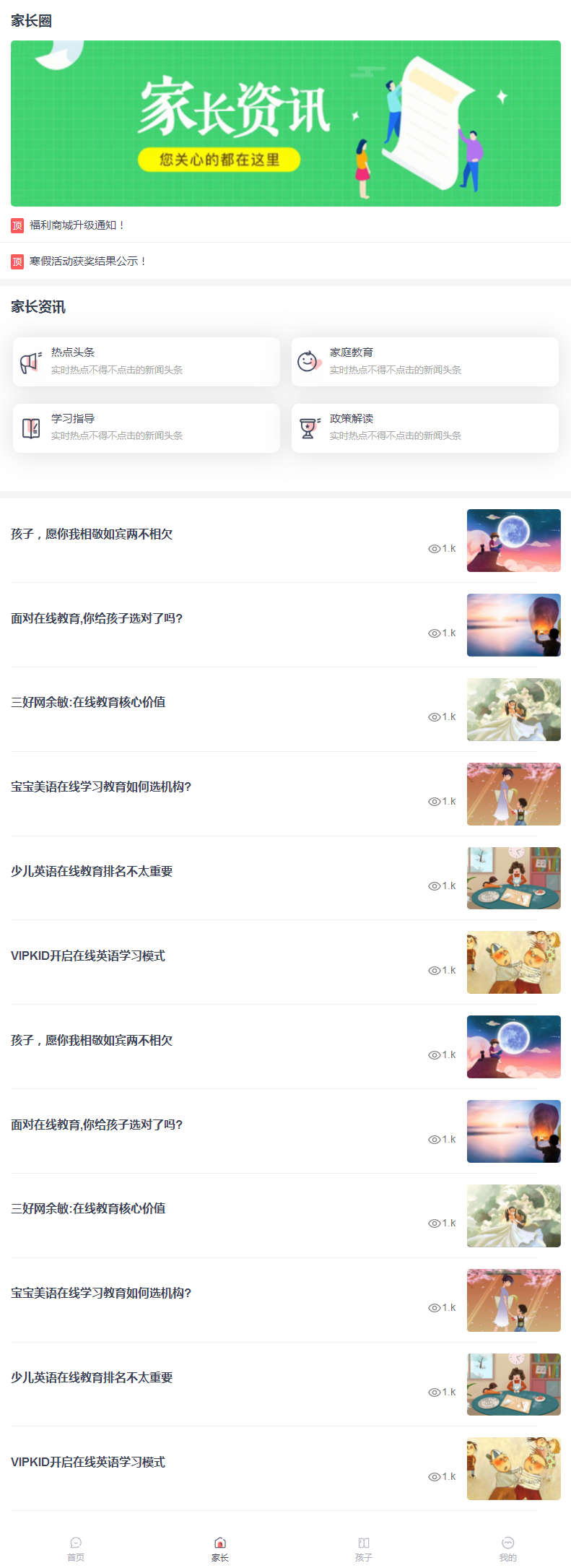
Task: Open the 家长资讯 green banner
Action: point(285,124)
